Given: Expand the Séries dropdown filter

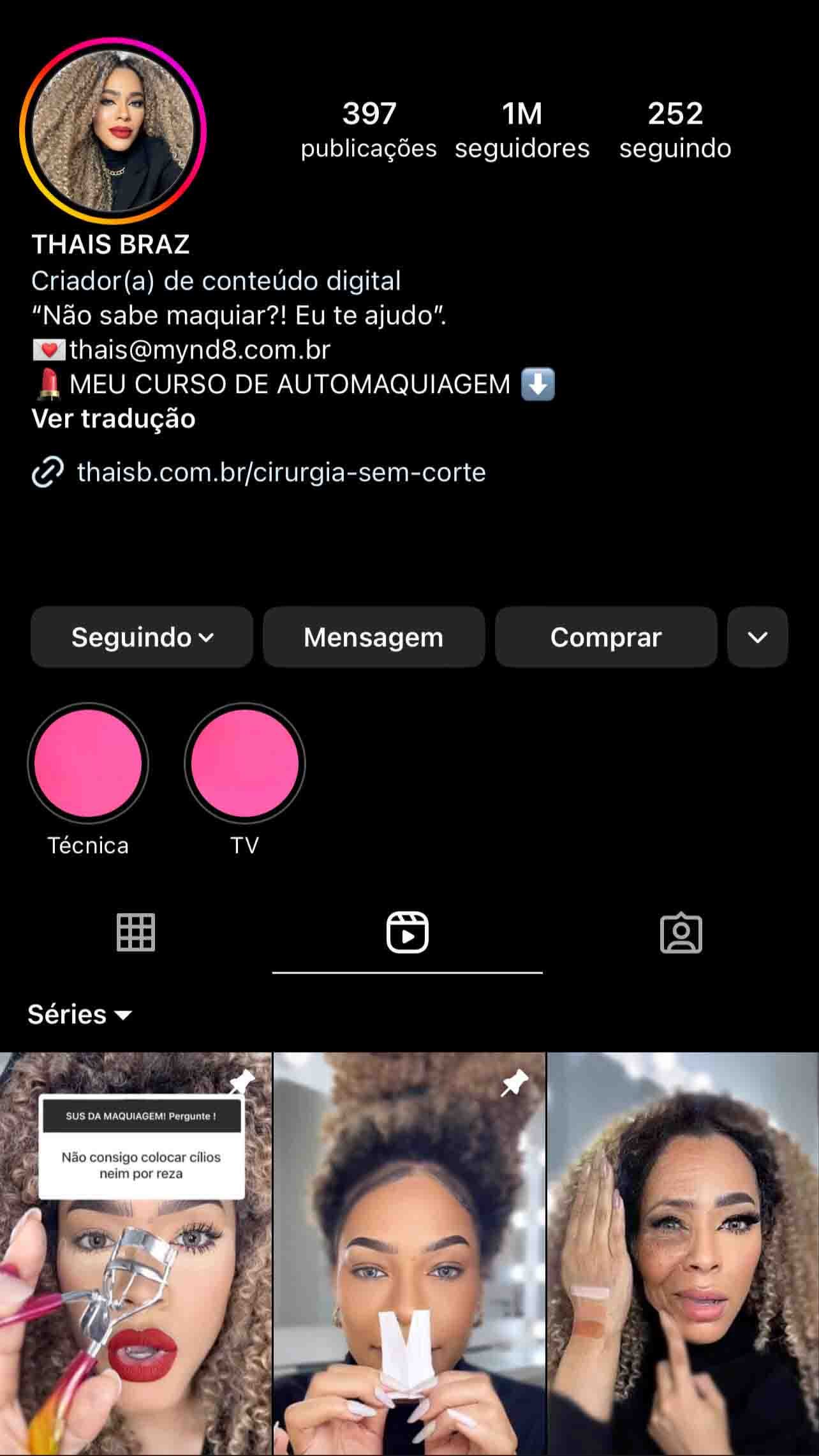Looking at the screenshot, I should point(79,1014).
